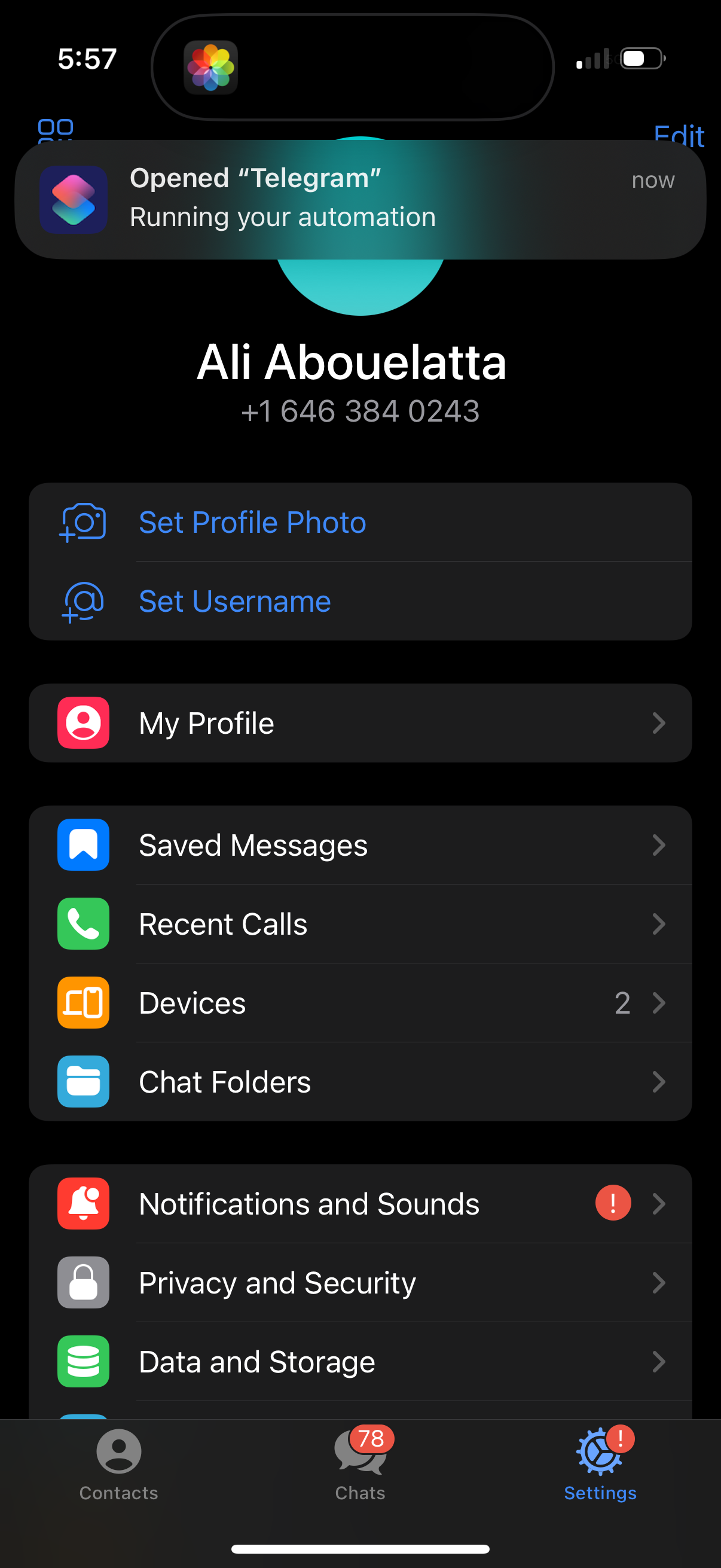Open the Chat Folders folder icon
The image size is (721, 1568).
pos(83,1082)
